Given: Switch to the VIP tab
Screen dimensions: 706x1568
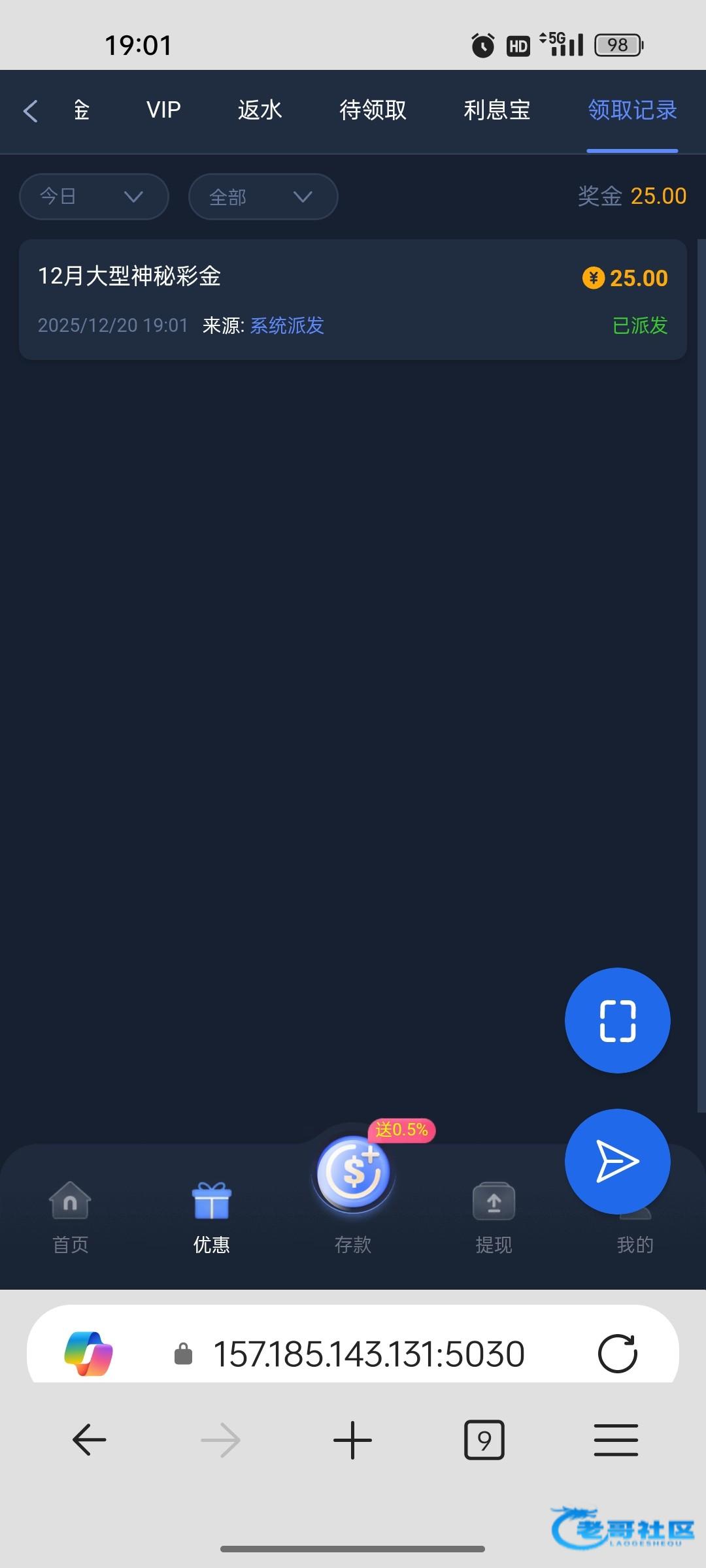Looking at the screenshot, I should click(163, 110).
